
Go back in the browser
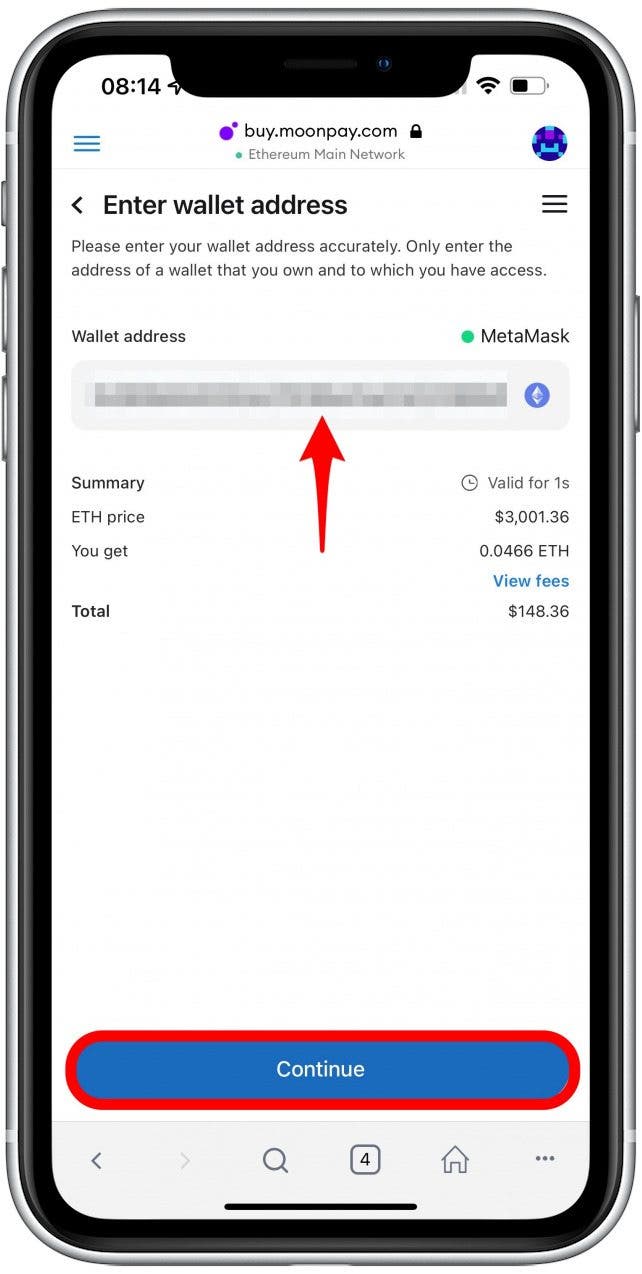[96, 1160]
